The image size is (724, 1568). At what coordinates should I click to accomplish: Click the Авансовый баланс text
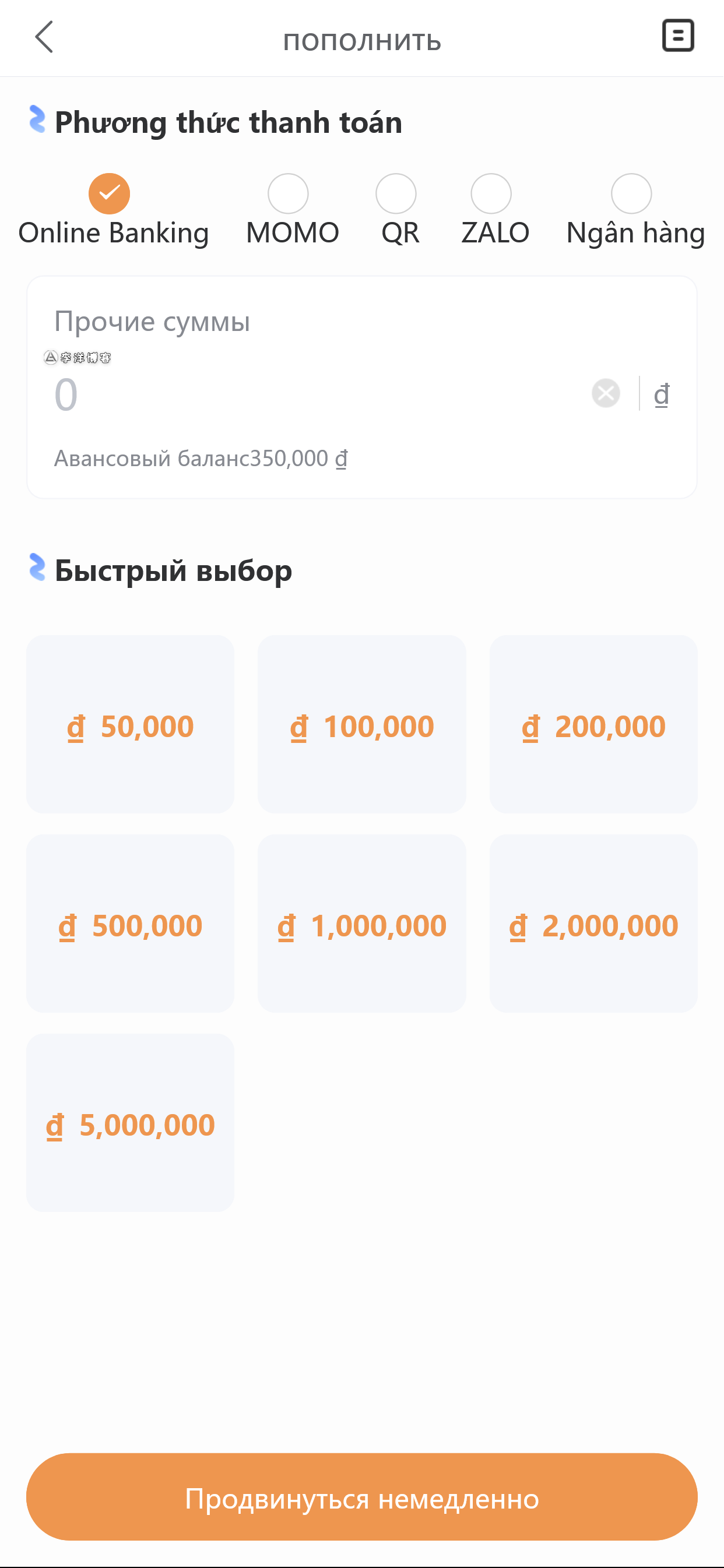coord(201,459)
